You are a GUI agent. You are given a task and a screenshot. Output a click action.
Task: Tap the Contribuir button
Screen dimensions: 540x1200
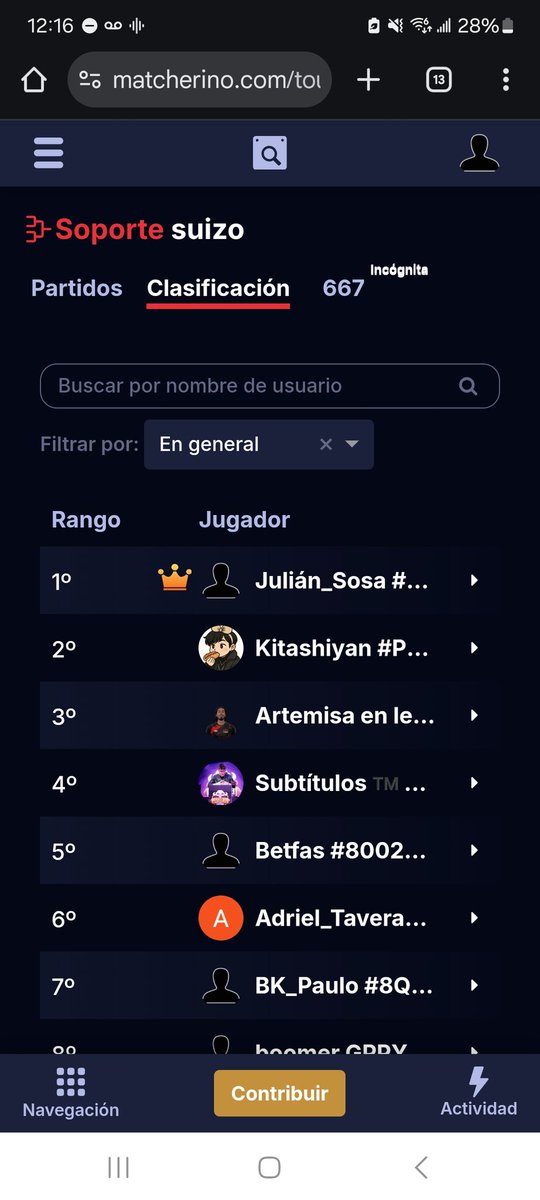click(x=279, y=1093)
